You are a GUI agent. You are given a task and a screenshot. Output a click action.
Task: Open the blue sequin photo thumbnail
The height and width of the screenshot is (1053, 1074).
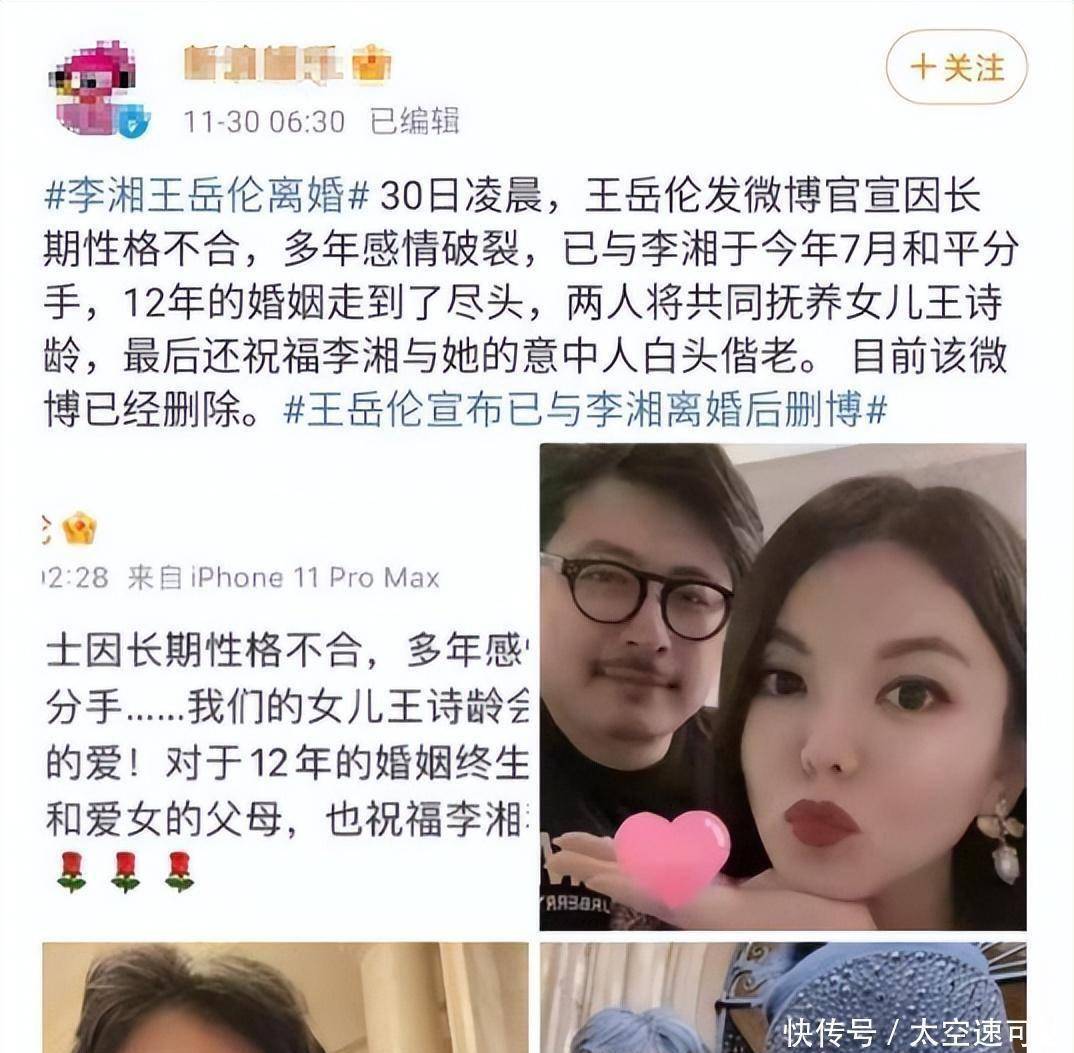point(782,997)
